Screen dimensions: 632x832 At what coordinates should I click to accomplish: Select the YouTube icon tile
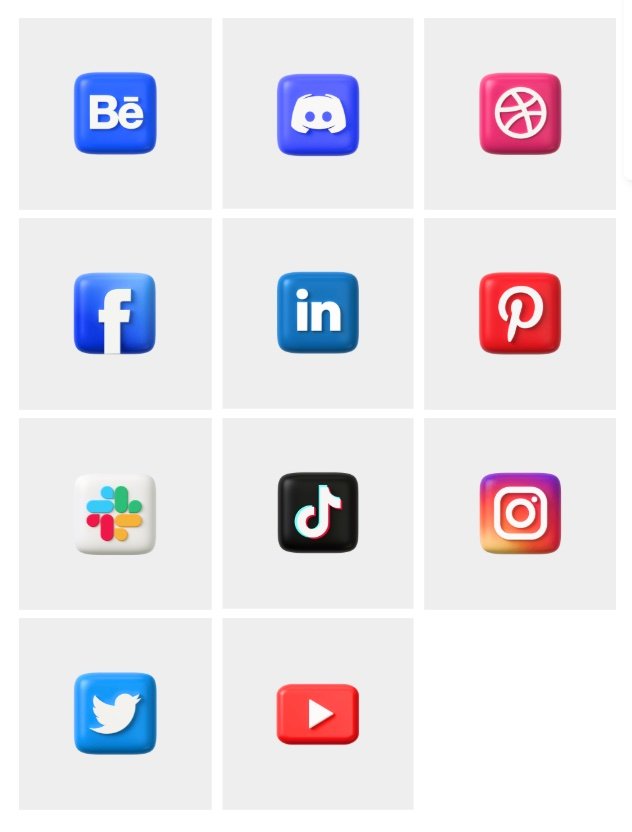(318, 714)
